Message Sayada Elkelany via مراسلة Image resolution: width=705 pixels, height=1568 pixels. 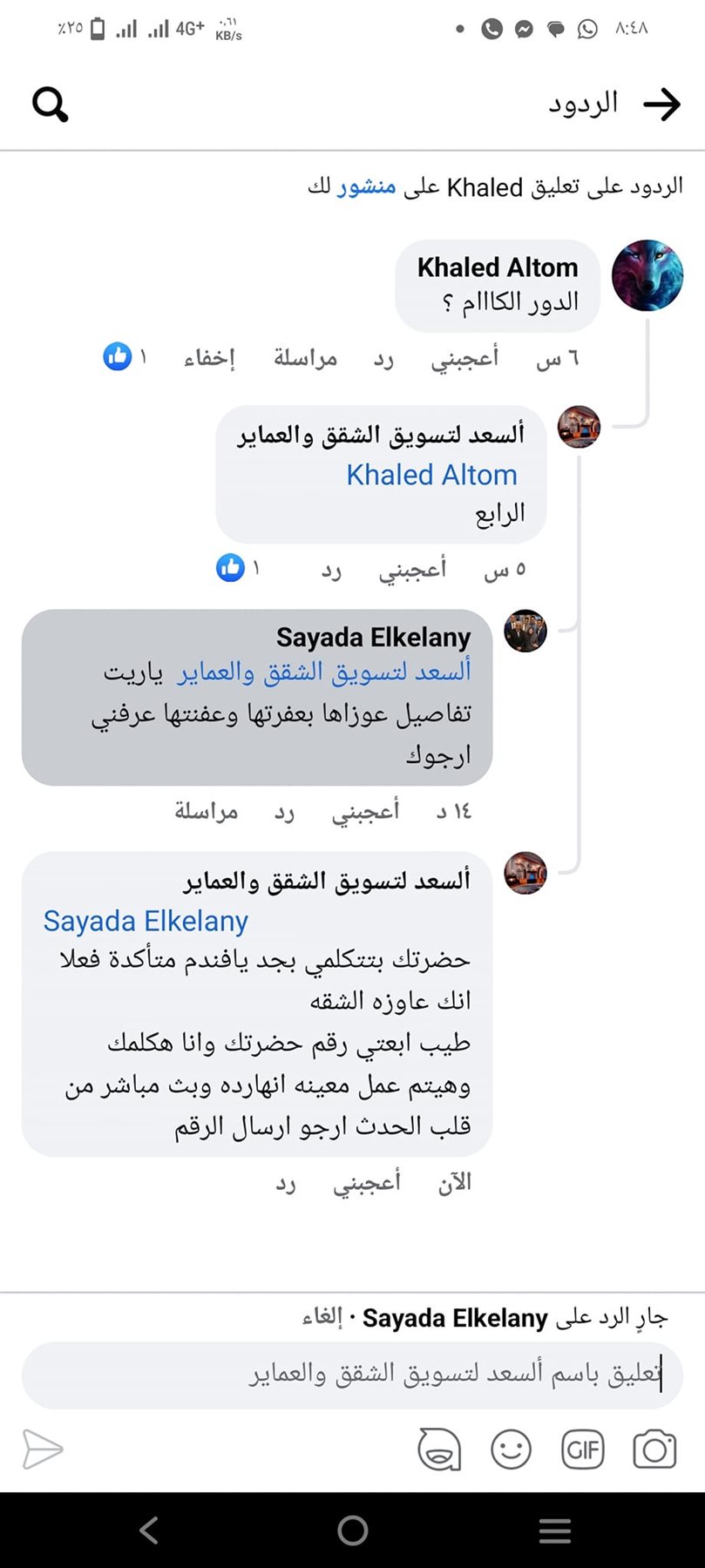(x=206, y=811)
